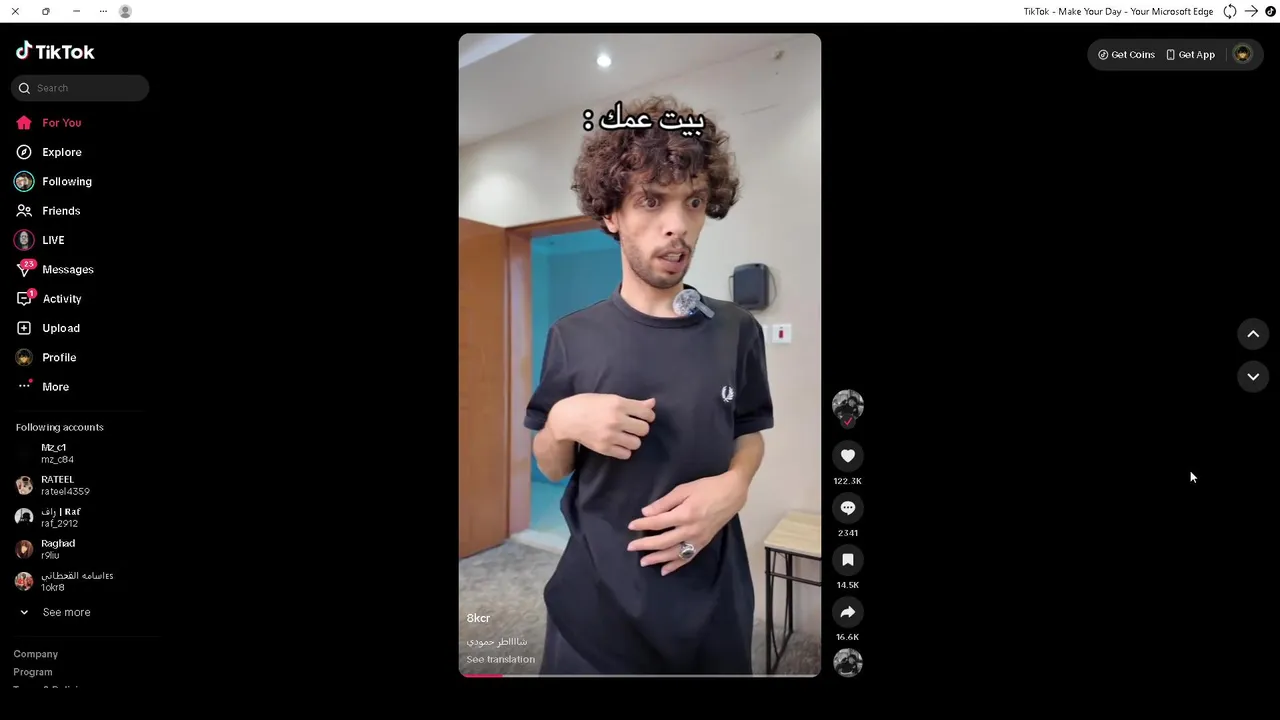The height and width of the screenshot is (720, 1280).
Task: Go to the Friends tab
Action: coord(60,211)
